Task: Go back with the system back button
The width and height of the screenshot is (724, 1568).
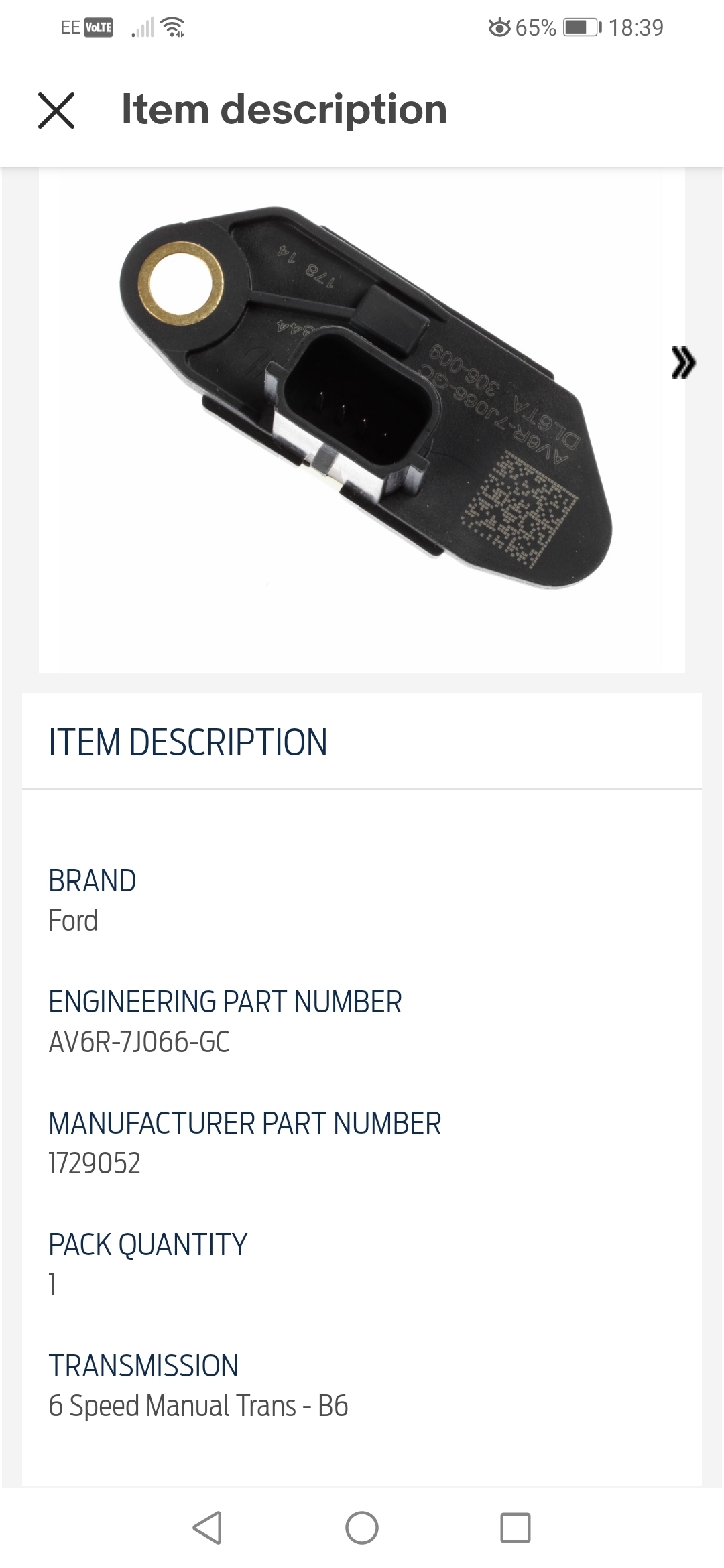Action: (x=207, y=1528)
